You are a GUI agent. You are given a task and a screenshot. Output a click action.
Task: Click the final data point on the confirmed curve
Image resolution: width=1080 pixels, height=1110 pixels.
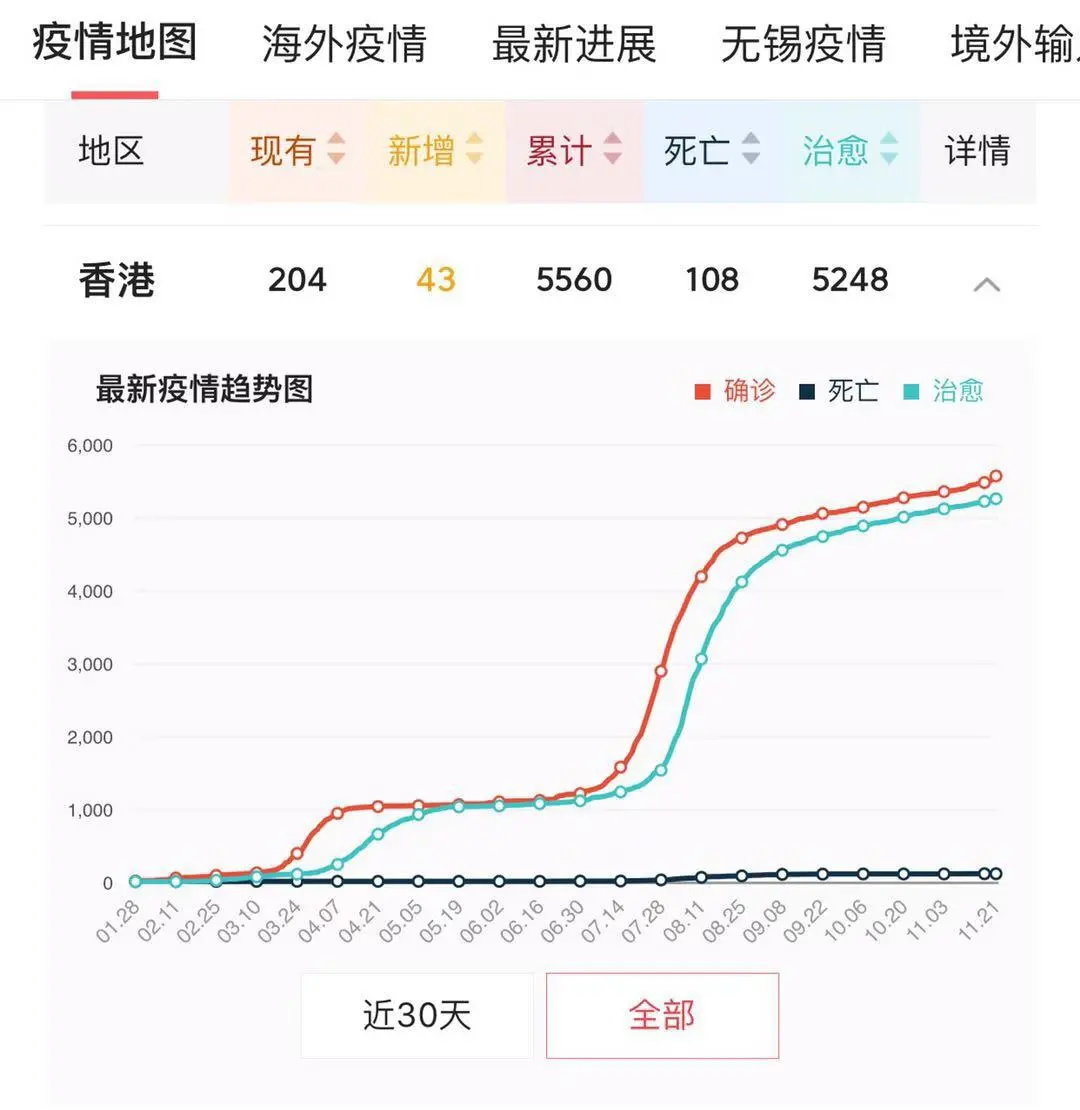click(996, 475)
